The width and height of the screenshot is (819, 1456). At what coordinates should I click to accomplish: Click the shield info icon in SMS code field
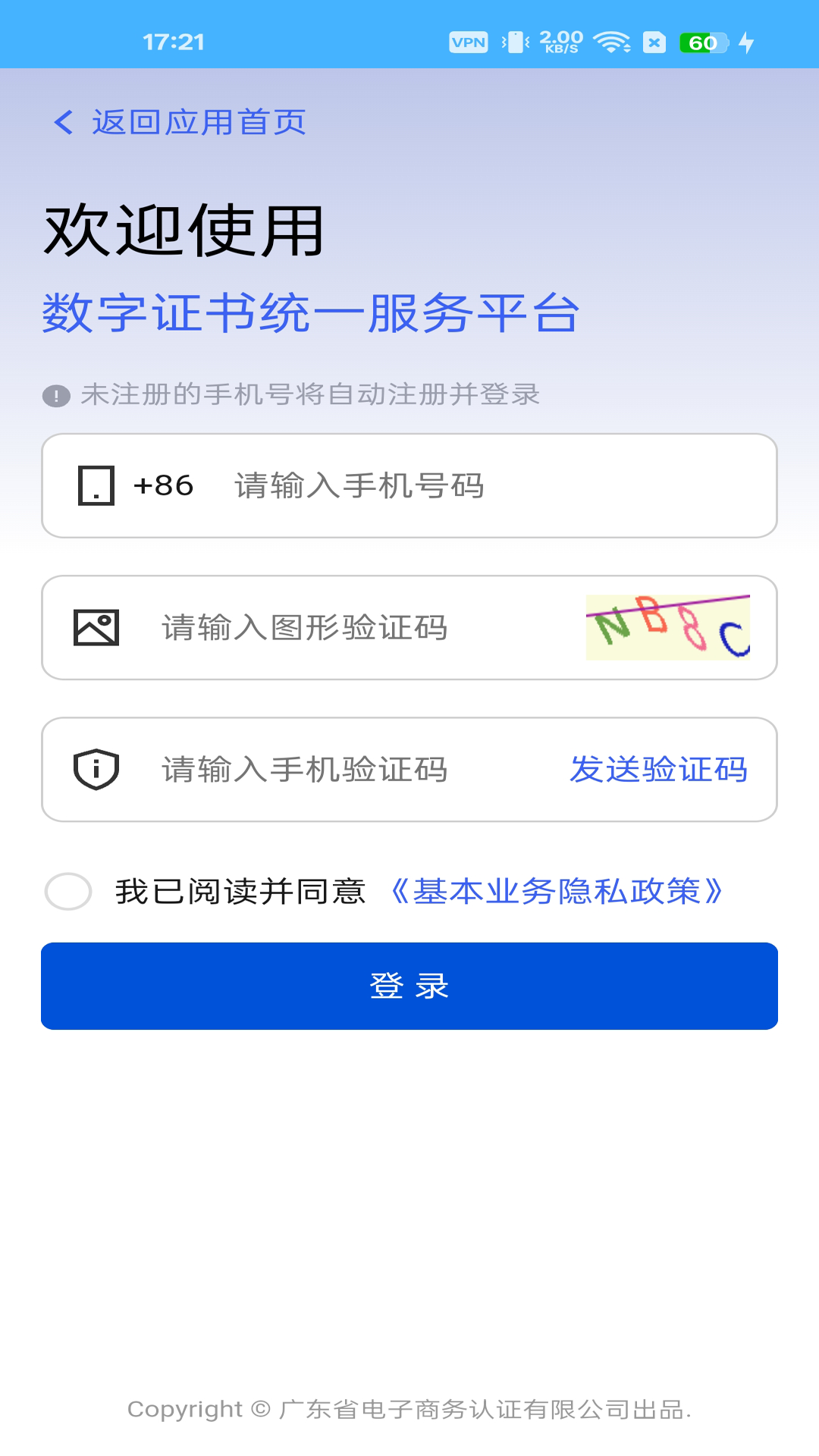coord(97,769)
